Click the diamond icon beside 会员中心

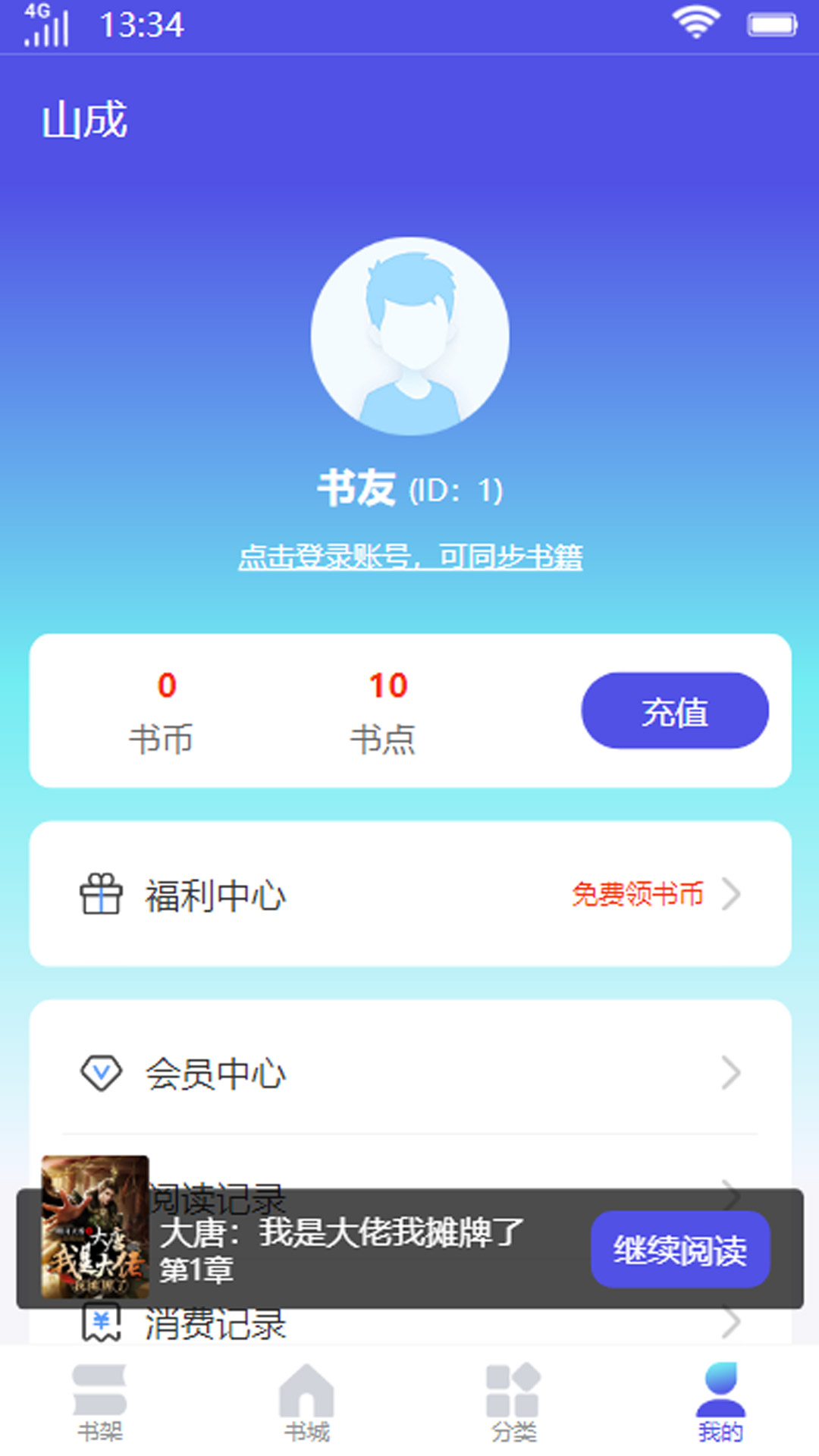click(x=101, y=1072)
